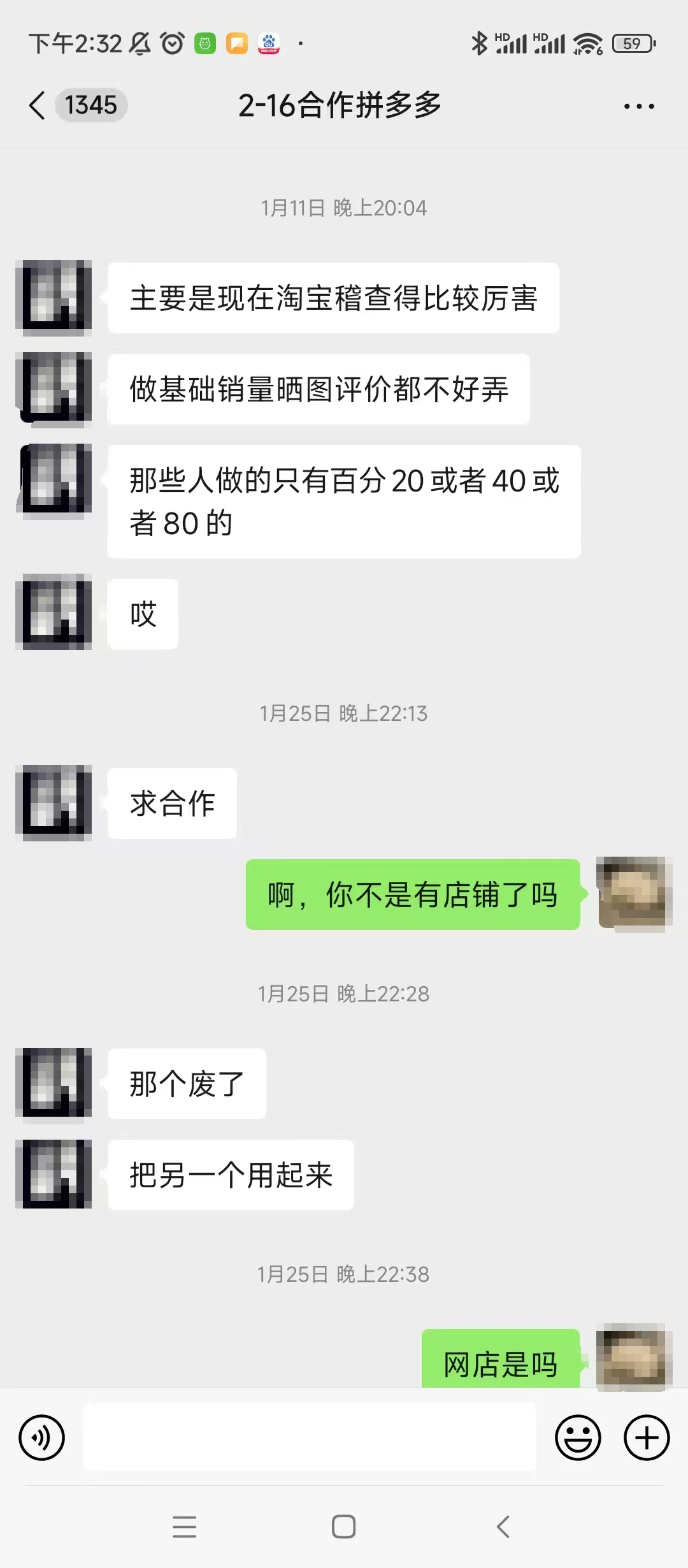The width and height of the screenshot is (688, 1568).
Task: Open contact avatar beside '求合作' message
Action: tap(54, 802)
